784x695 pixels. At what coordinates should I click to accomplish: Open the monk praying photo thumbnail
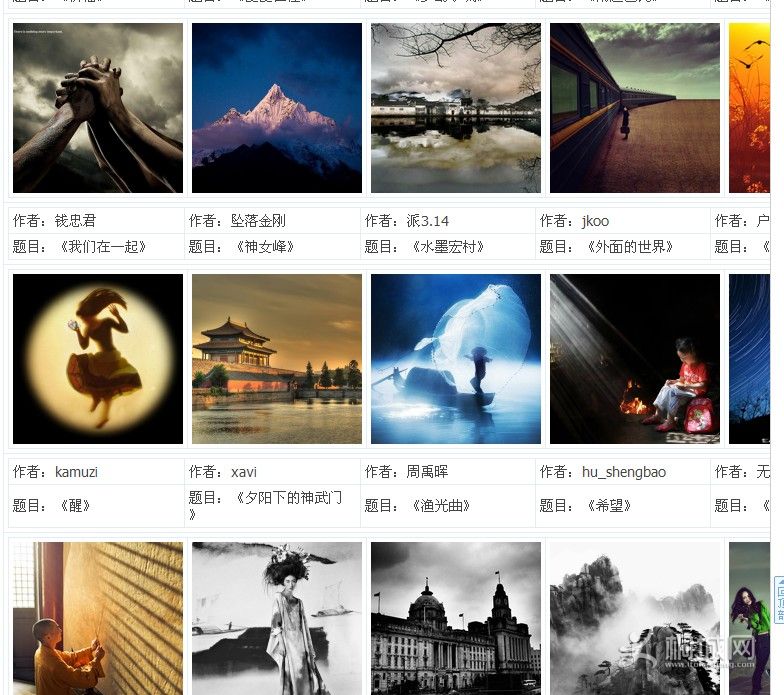tap(98, 618)
